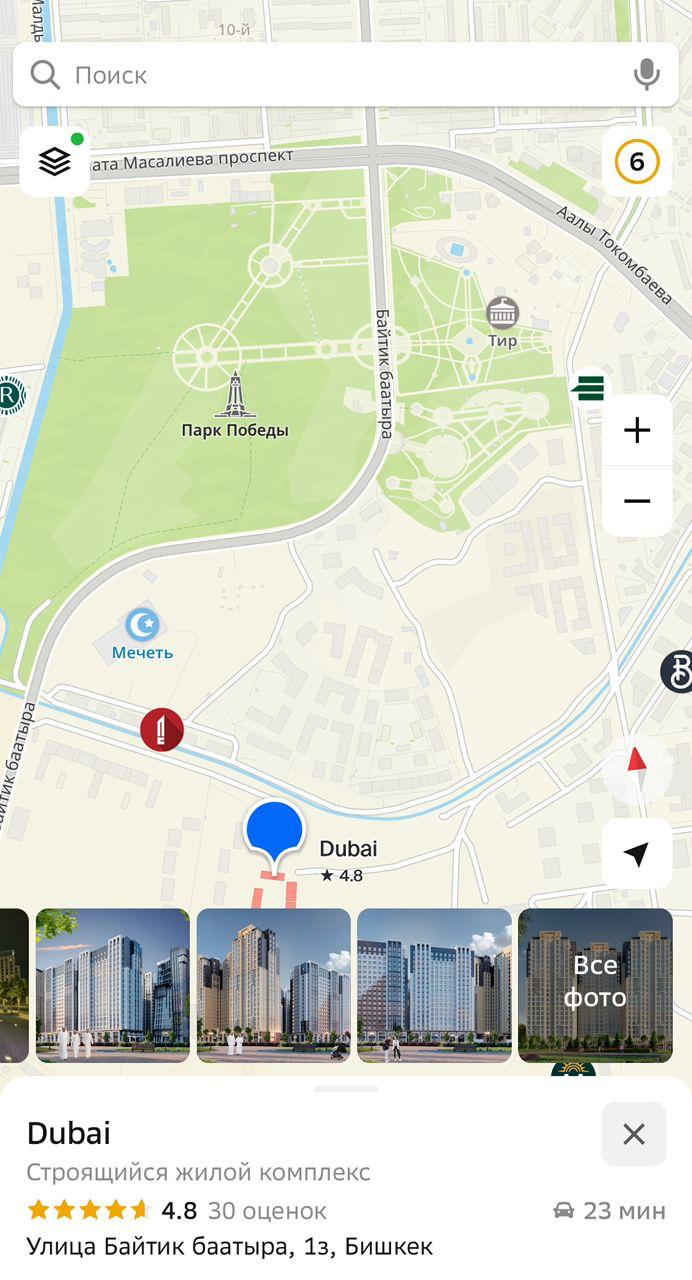Image resolution: width=692 pixels, height=1280 pixels.
Task: Expand the place card using the handle
Action: tap(346, 1088)
